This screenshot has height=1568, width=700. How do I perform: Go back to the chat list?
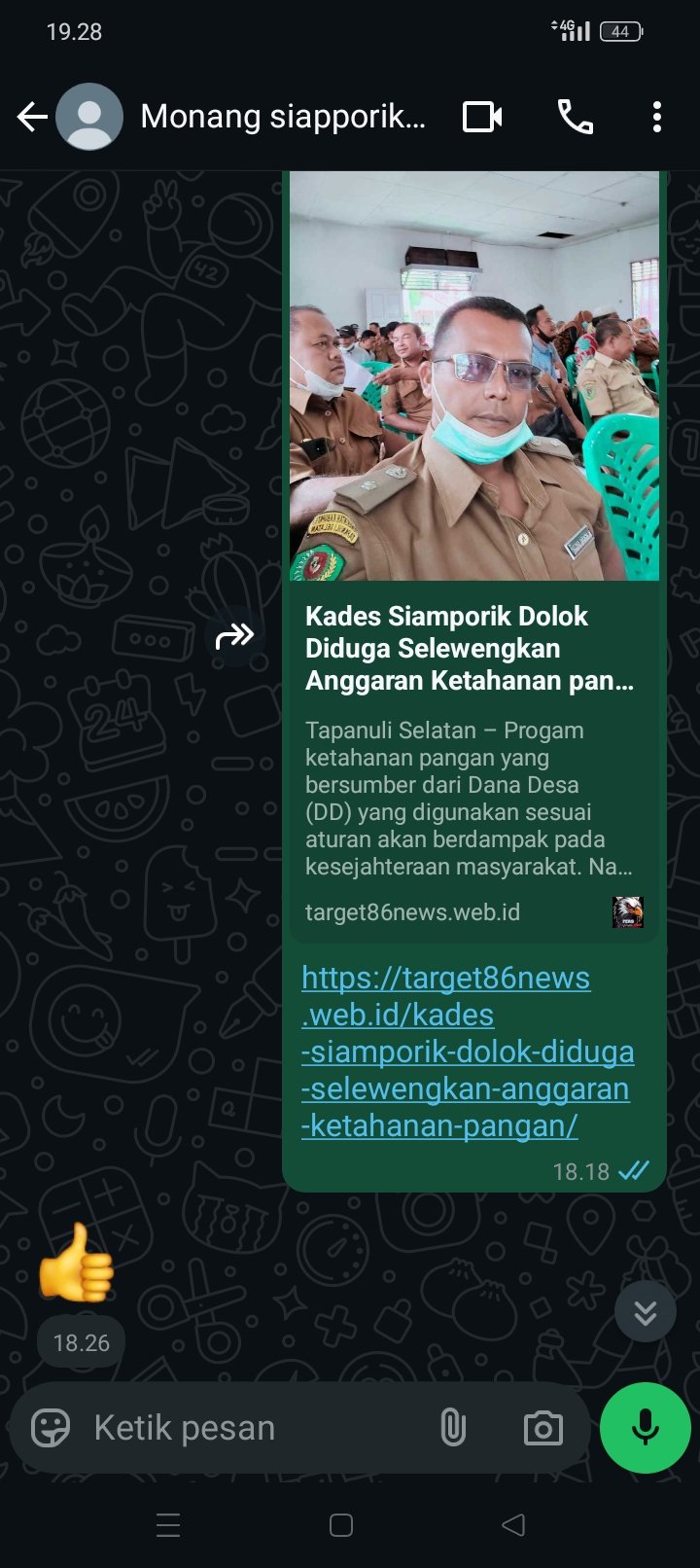[x=32, y=118]
